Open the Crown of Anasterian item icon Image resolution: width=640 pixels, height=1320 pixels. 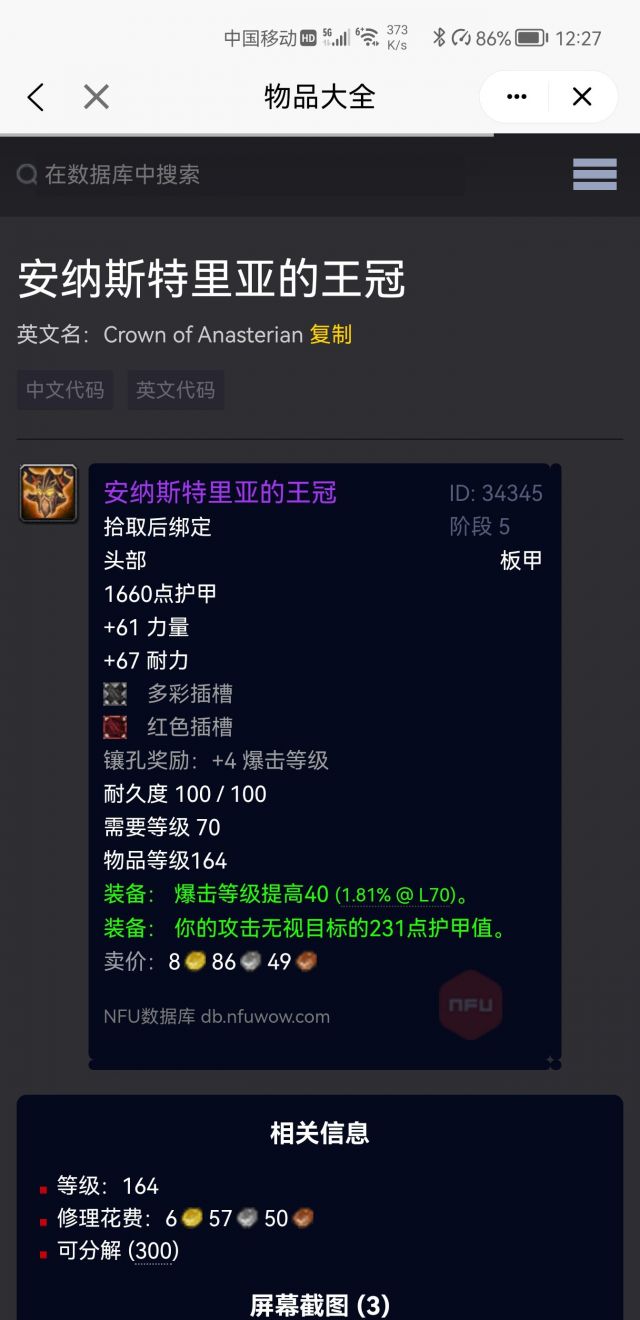(48, 493)
